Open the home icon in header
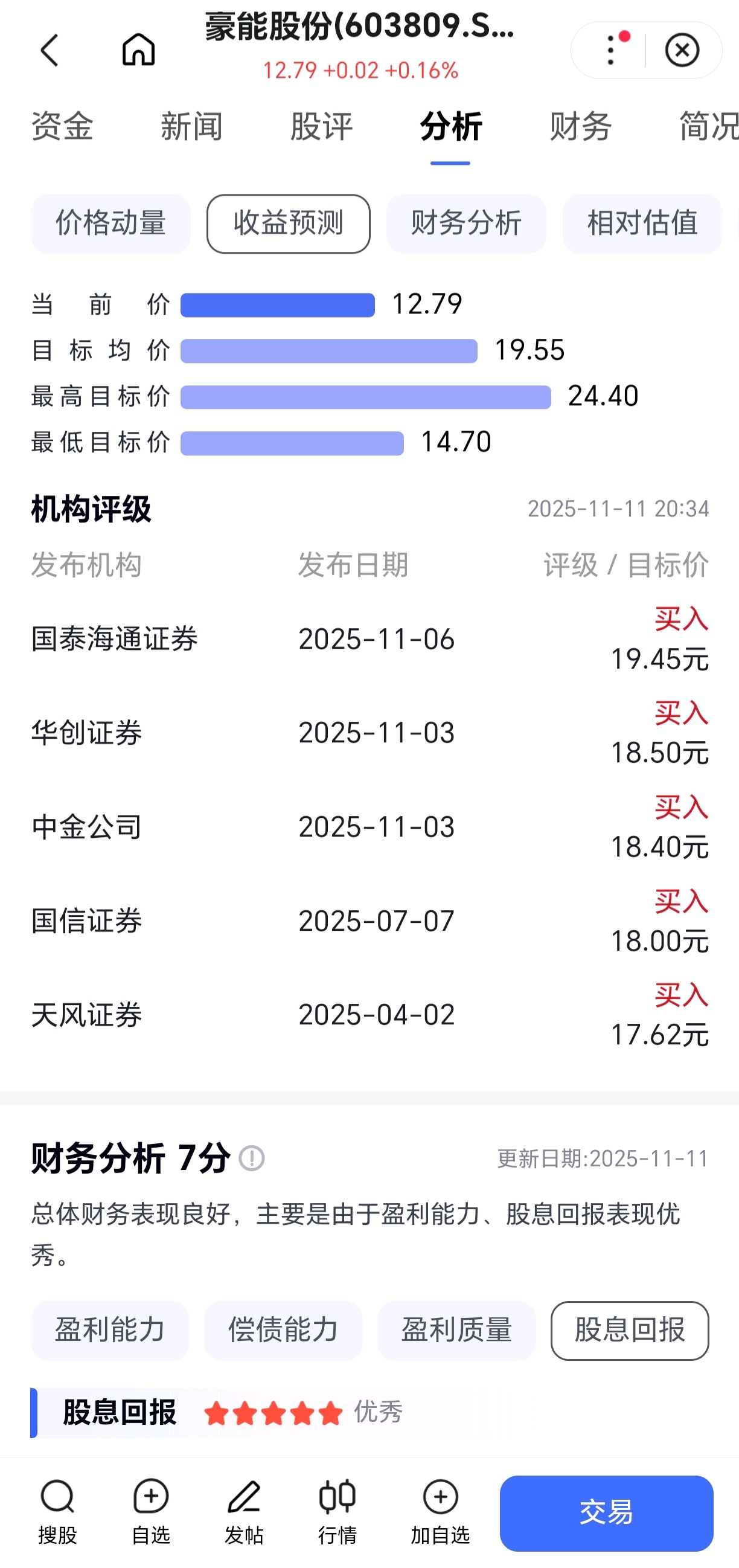This screenshot has width=739, height=1568. (138, 50)
